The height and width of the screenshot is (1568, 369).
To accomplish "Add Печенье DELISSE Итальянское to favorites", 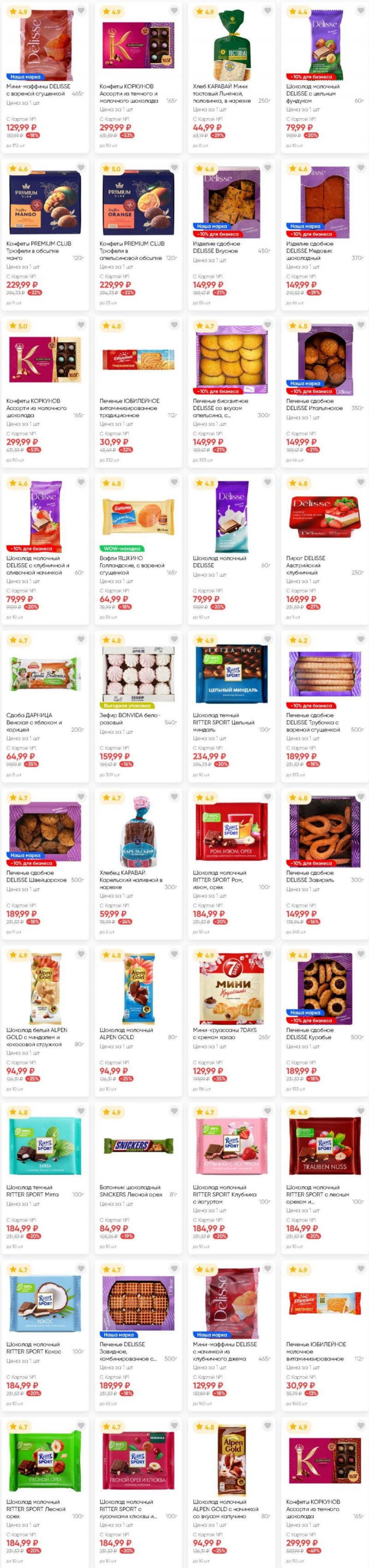I will point(361,325).
